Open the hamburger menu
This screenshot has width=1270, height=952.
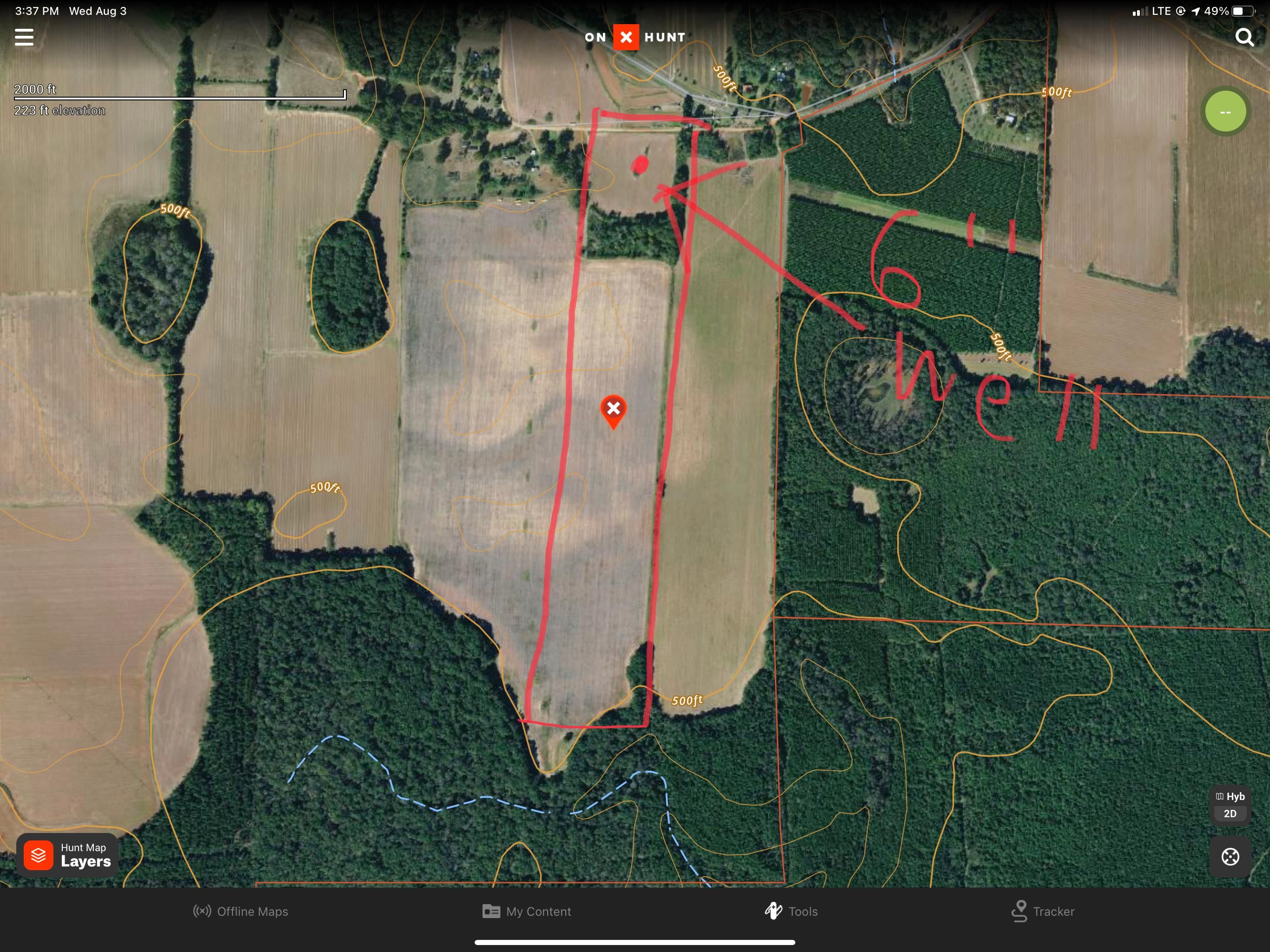click(x=24, y=37)
